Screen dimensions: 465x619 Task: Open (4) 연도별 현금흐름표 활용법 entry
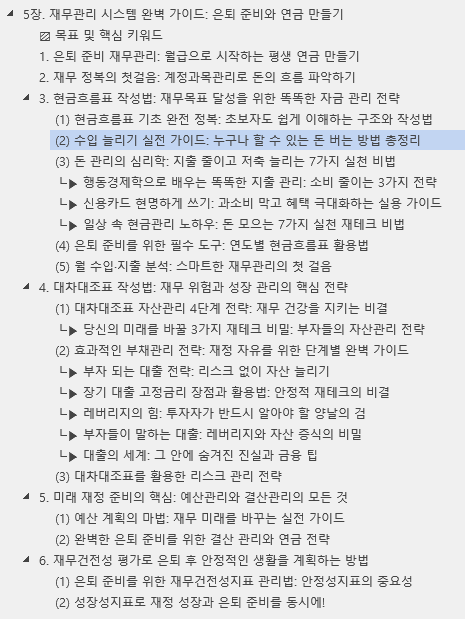click(x=212, y=245)
